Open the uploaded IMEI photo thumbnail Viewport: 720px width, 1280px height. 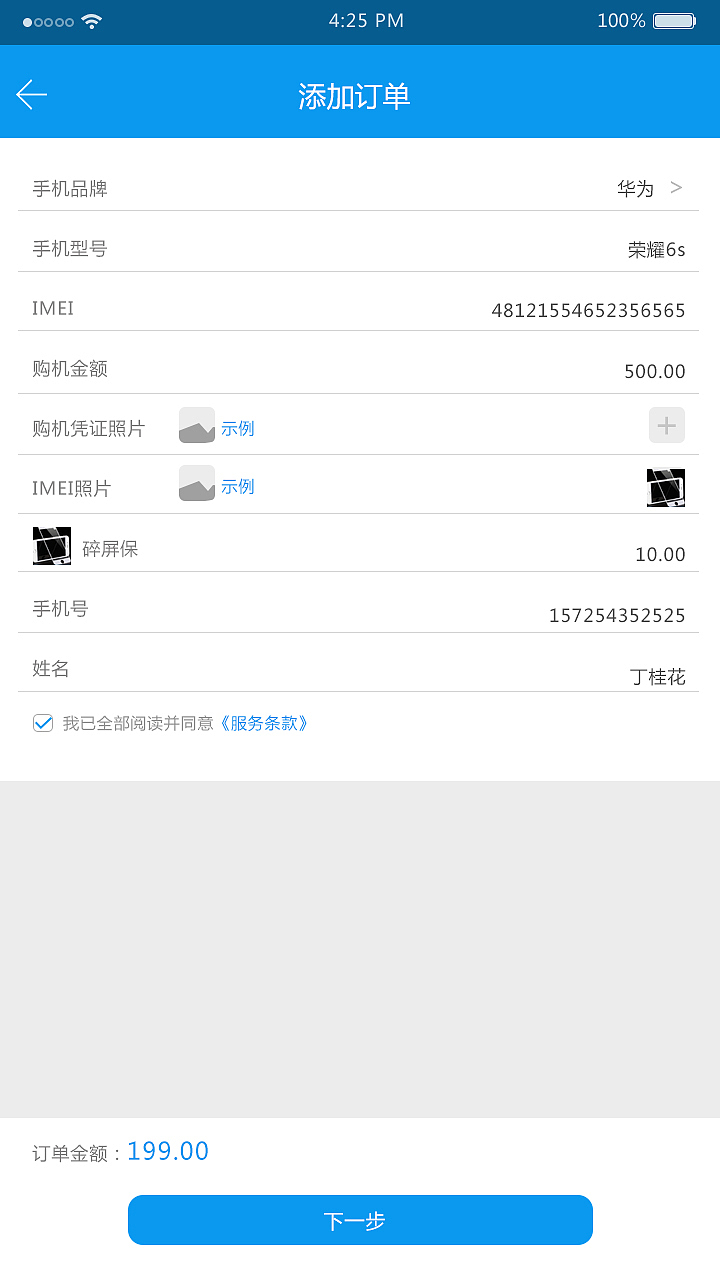tap(665, 487)
